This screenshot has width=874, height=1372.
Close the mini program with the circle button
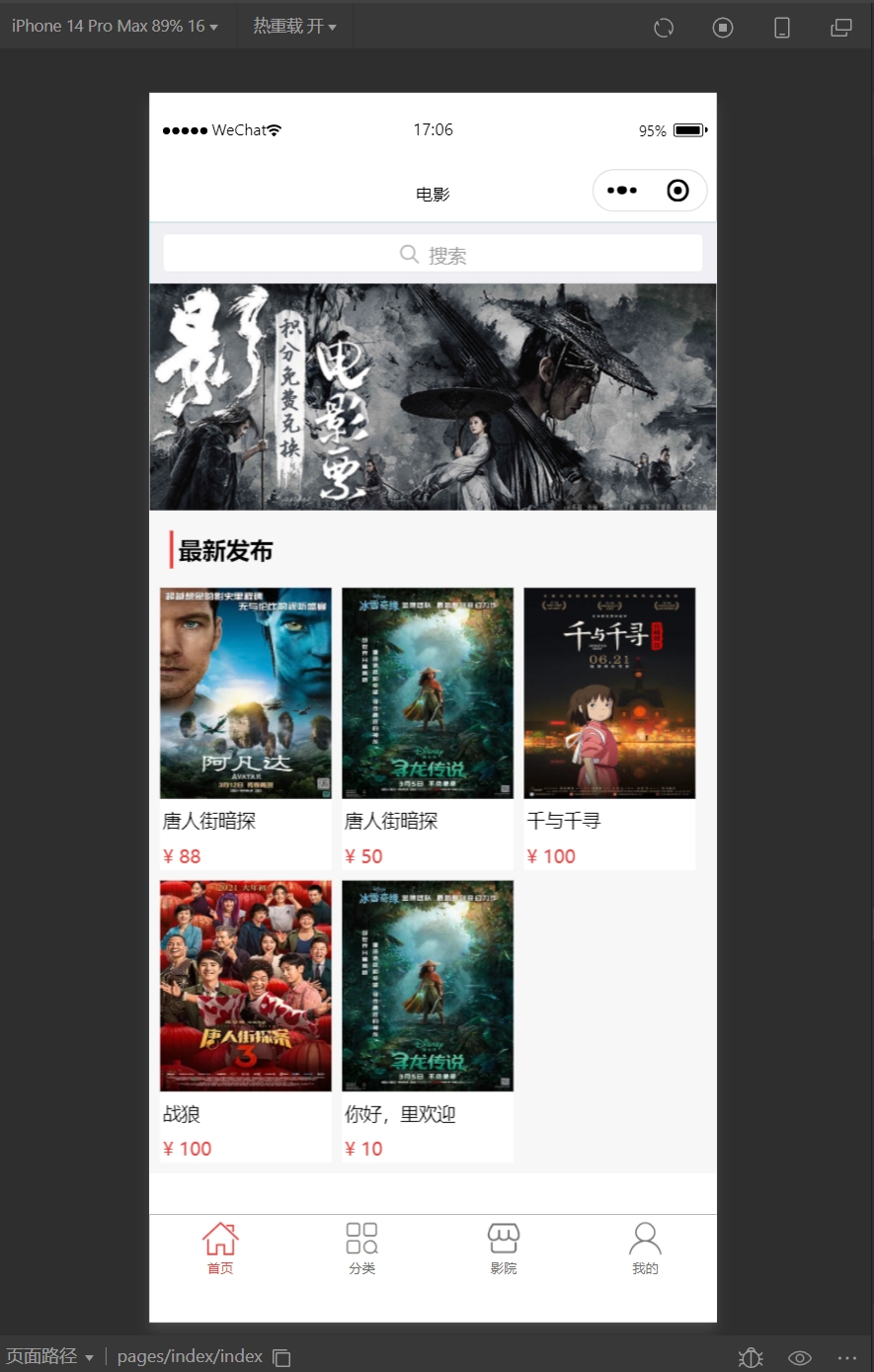(677, 191)
